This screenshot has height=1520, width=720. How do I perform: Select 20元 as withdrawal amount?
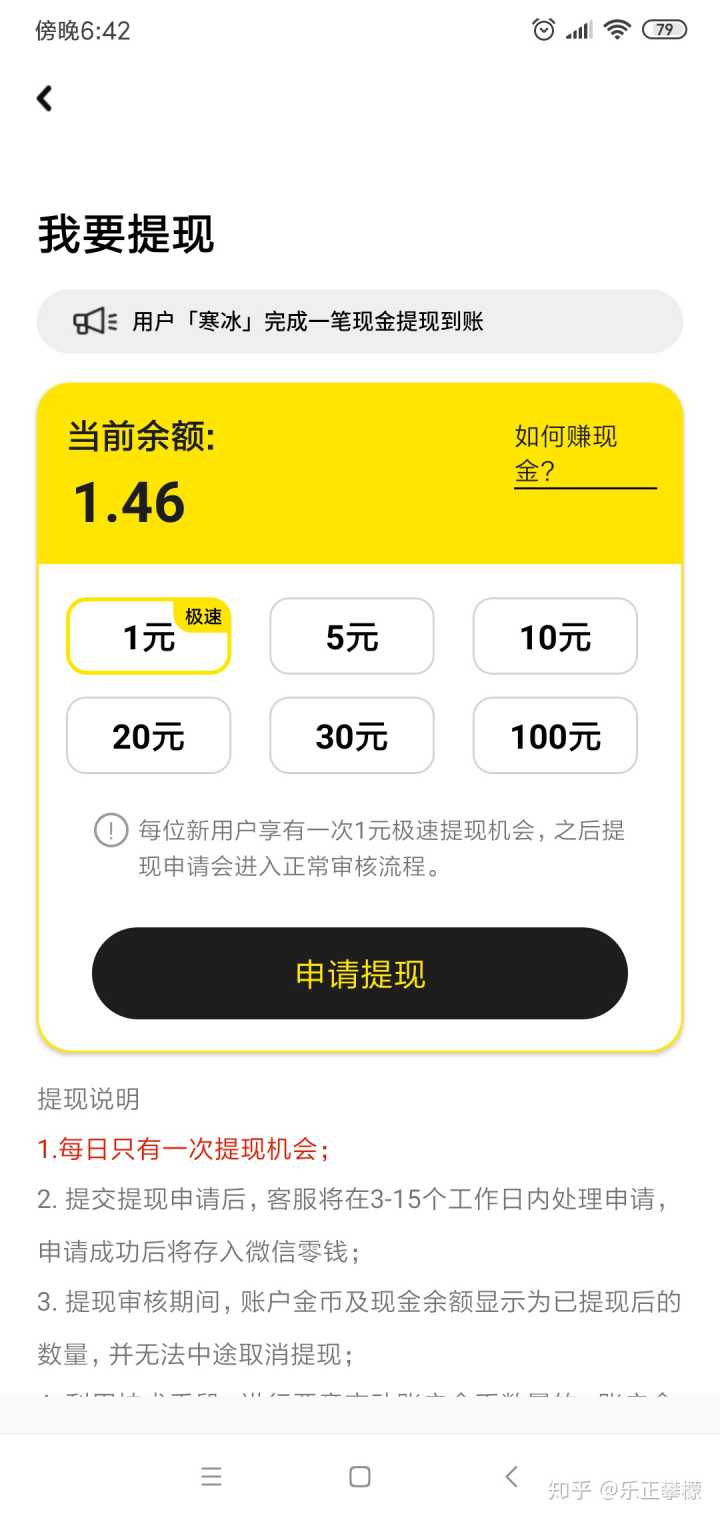point(148,736)
